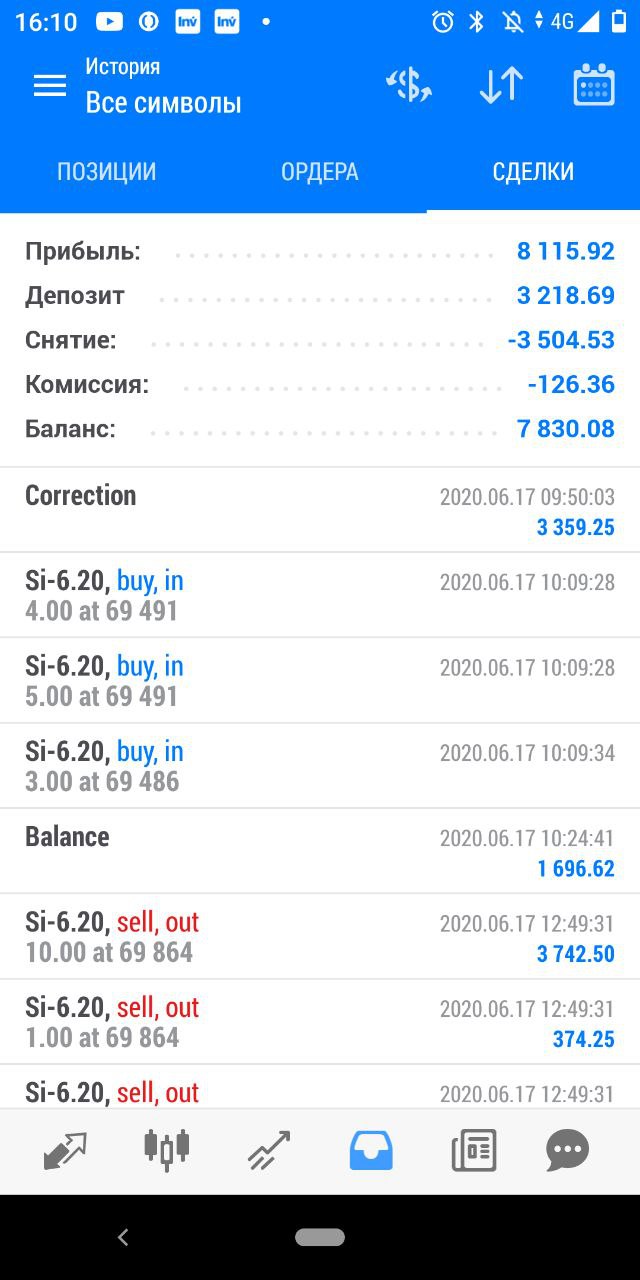Open the hamburger drawer menu
The width and height of the screenshot is (640, 1280).
coord(49,86)
